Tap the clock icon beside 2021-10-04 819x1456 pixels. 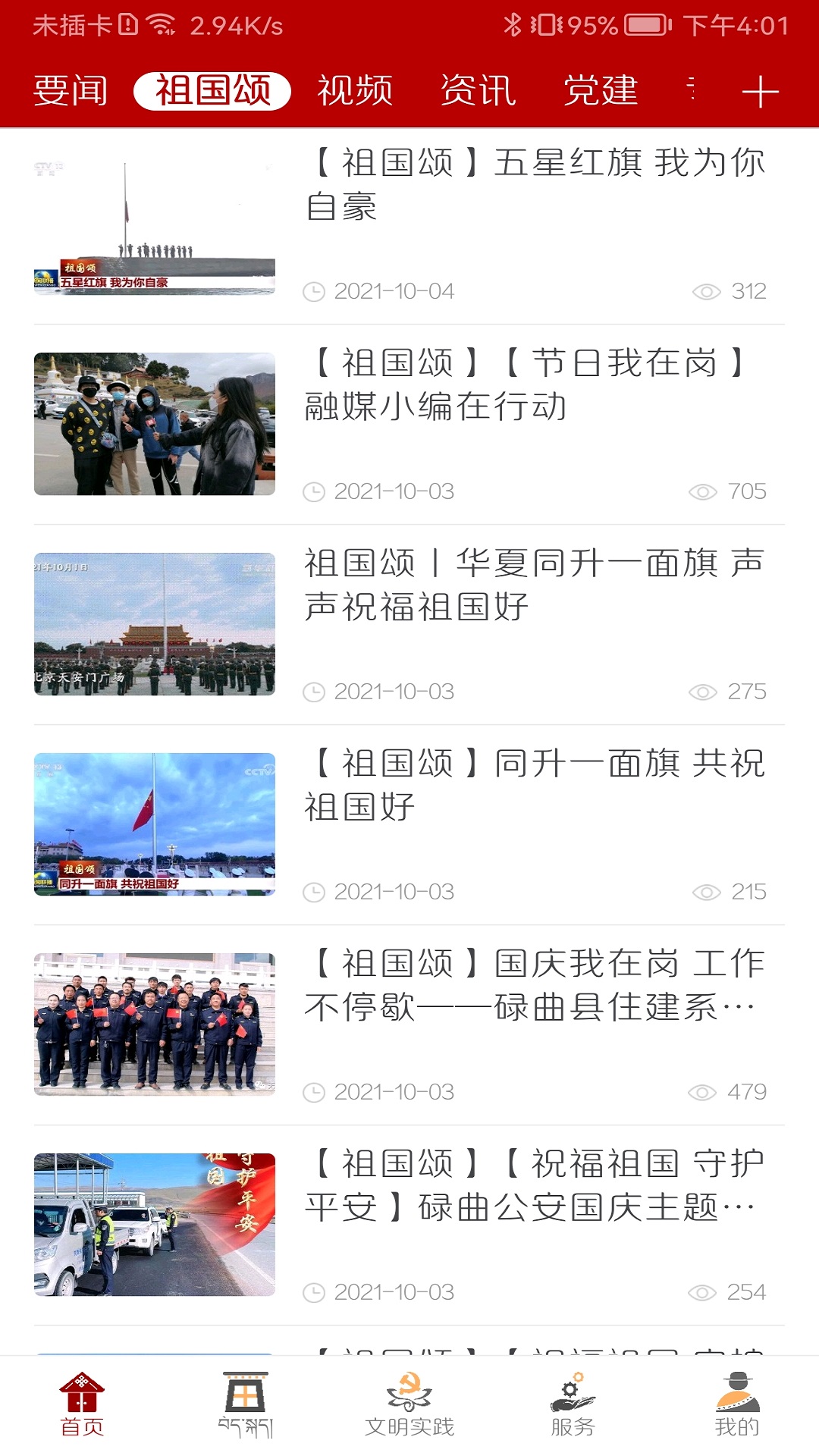316,290
